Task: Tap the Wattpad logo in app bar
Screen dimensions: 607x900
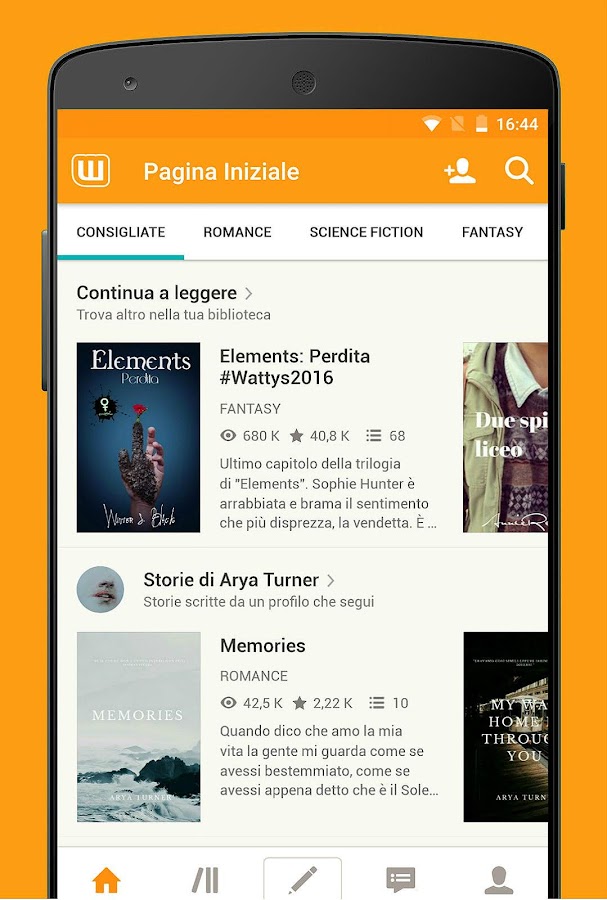Action: 91,171
